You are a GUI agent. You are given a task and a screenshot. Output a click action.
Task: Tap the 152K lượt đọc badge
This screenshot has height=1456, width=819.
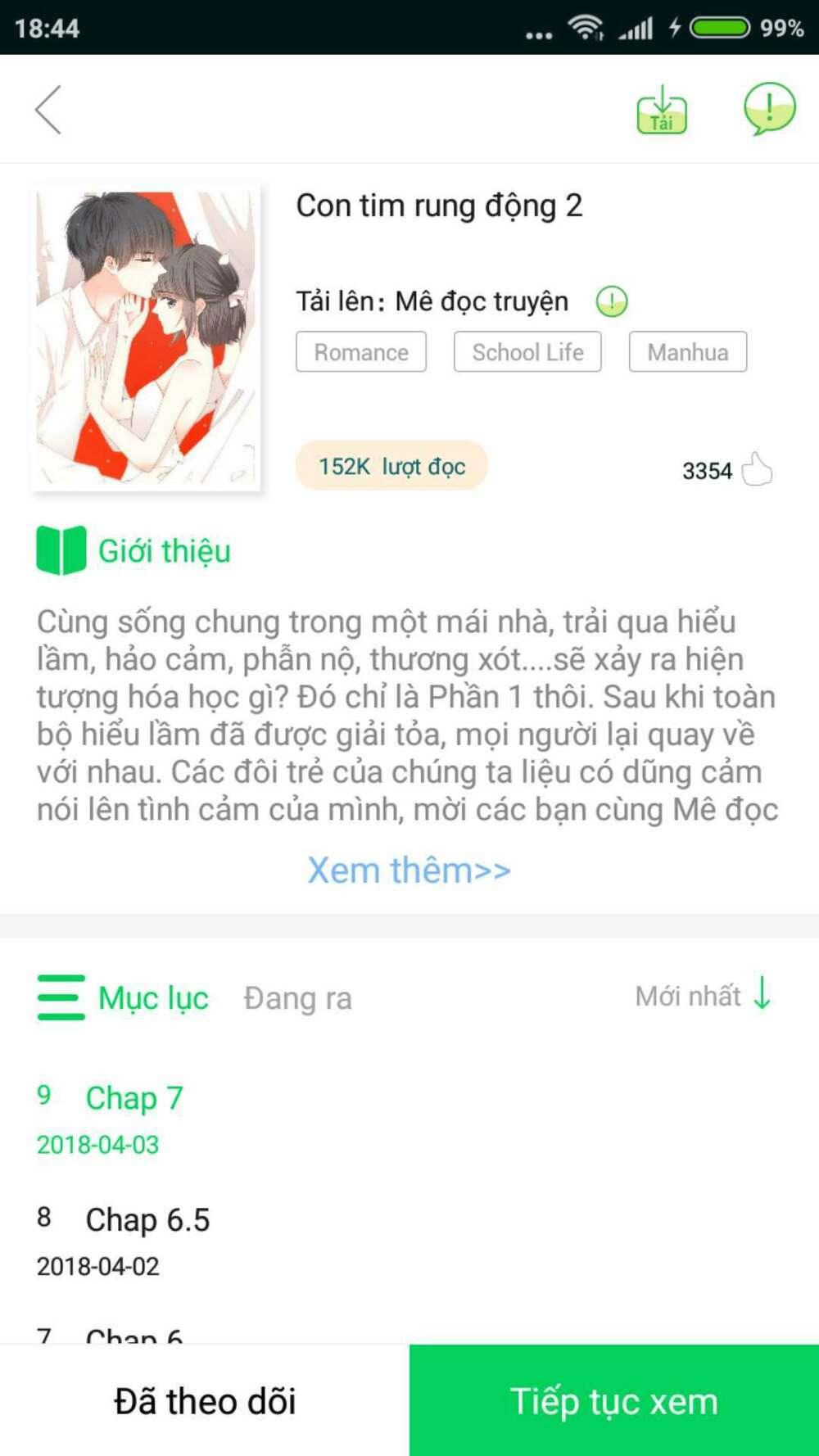point(391,466)
